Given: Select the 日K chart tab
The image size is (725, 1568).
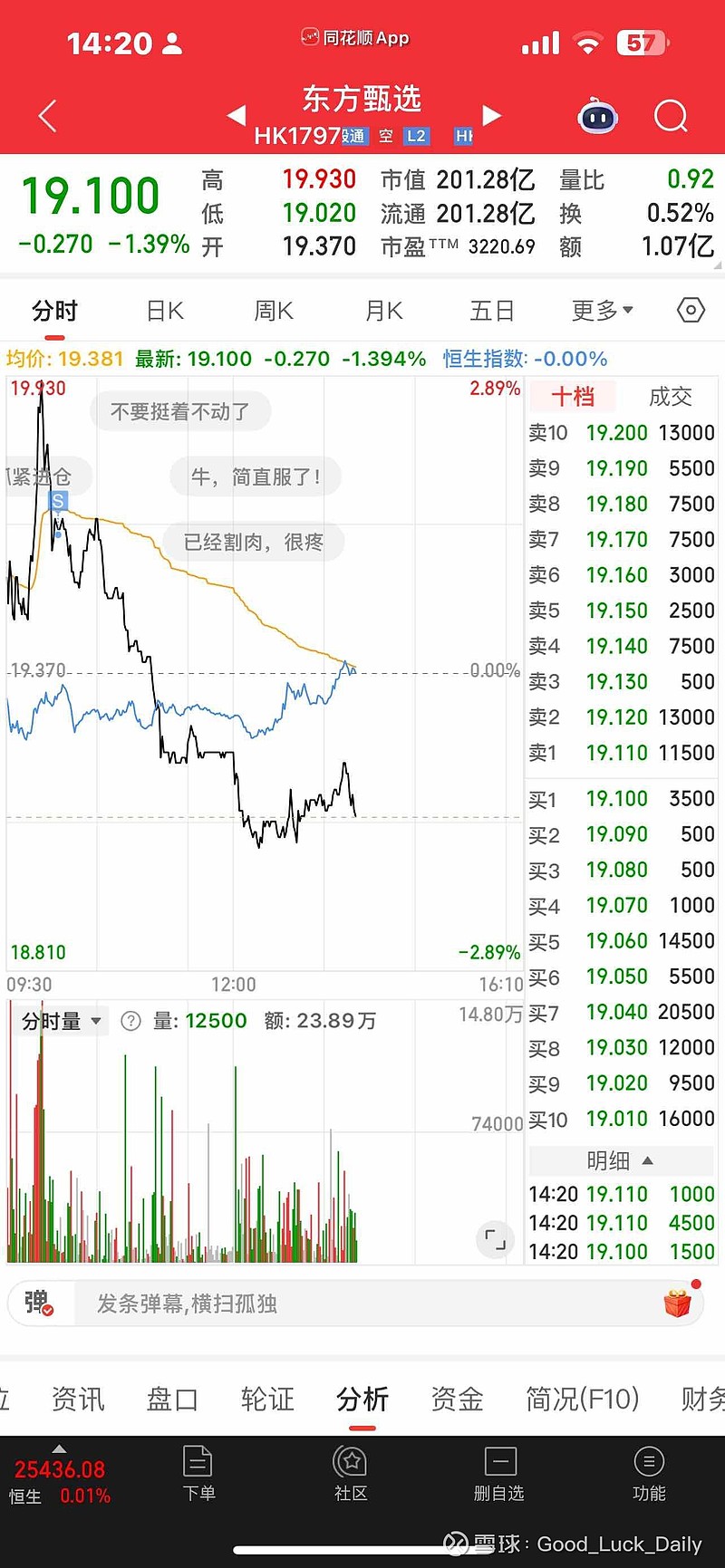Looking at the screenshot, I should 165,312.
